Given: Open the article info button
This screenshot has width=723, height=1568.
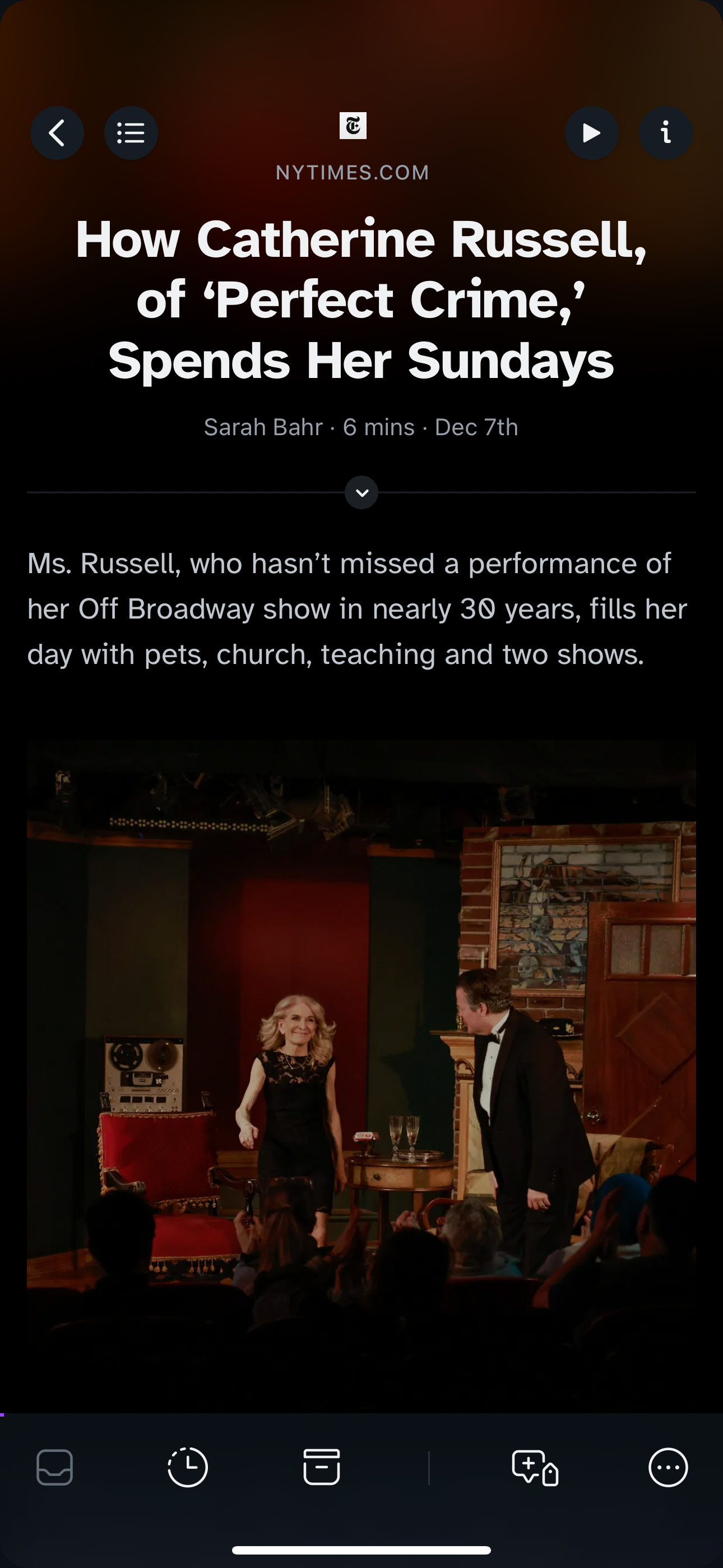Looking at the screenshot, I should [666, 133].
